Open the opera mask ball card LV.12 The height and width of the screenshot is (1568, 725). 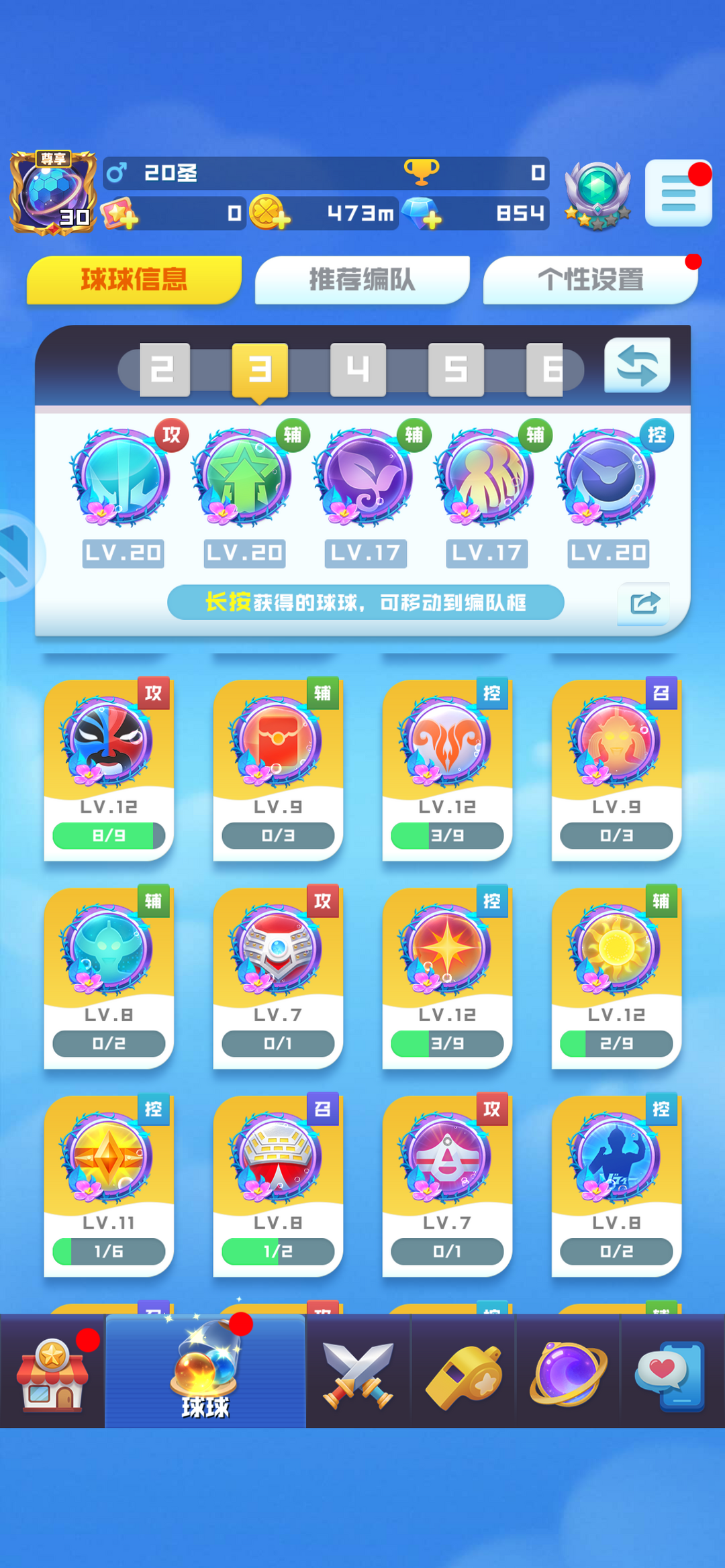pyautogui.click(x=109, y=768)
